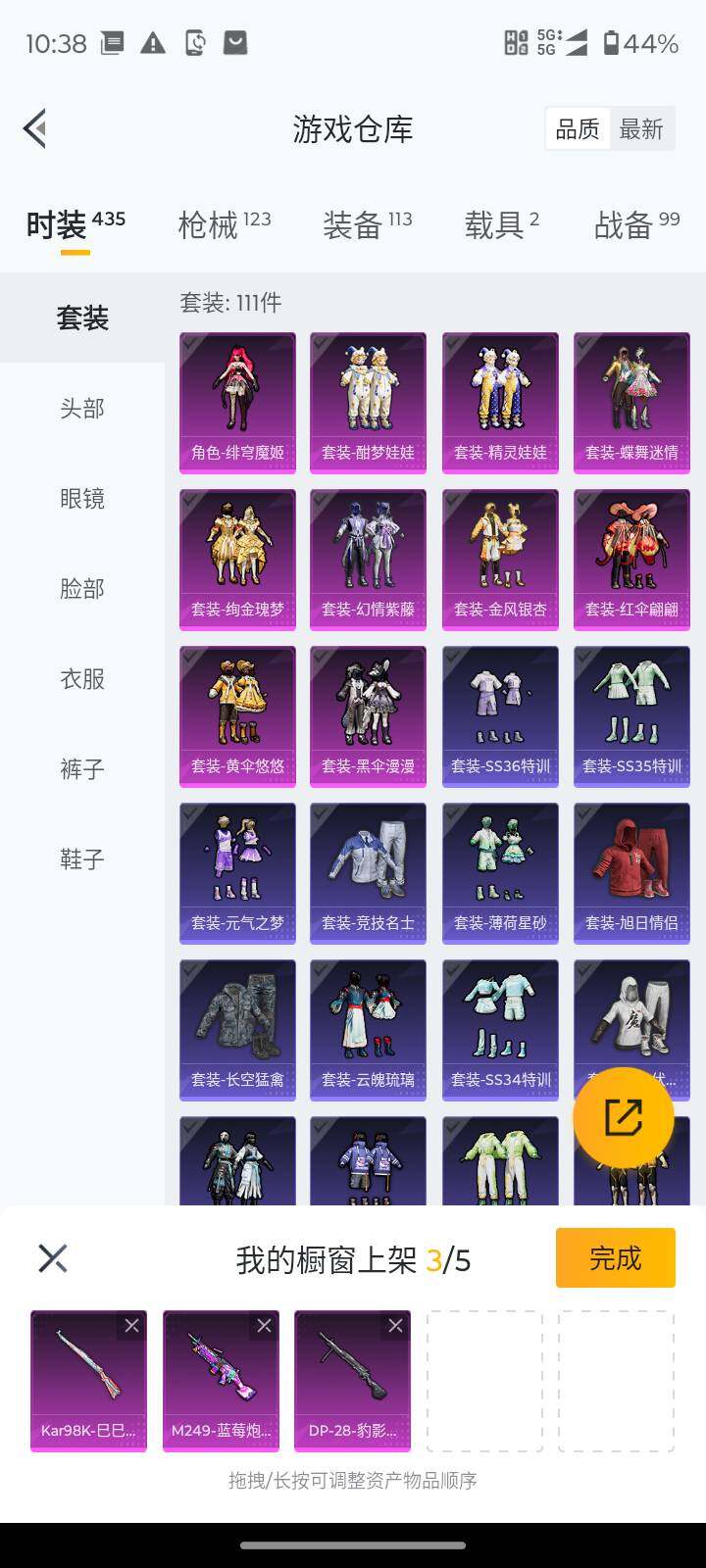Open the 衣服 category
Image resolution: width=706 pixels, height=1568 pixels.
[x=82, y=679]
